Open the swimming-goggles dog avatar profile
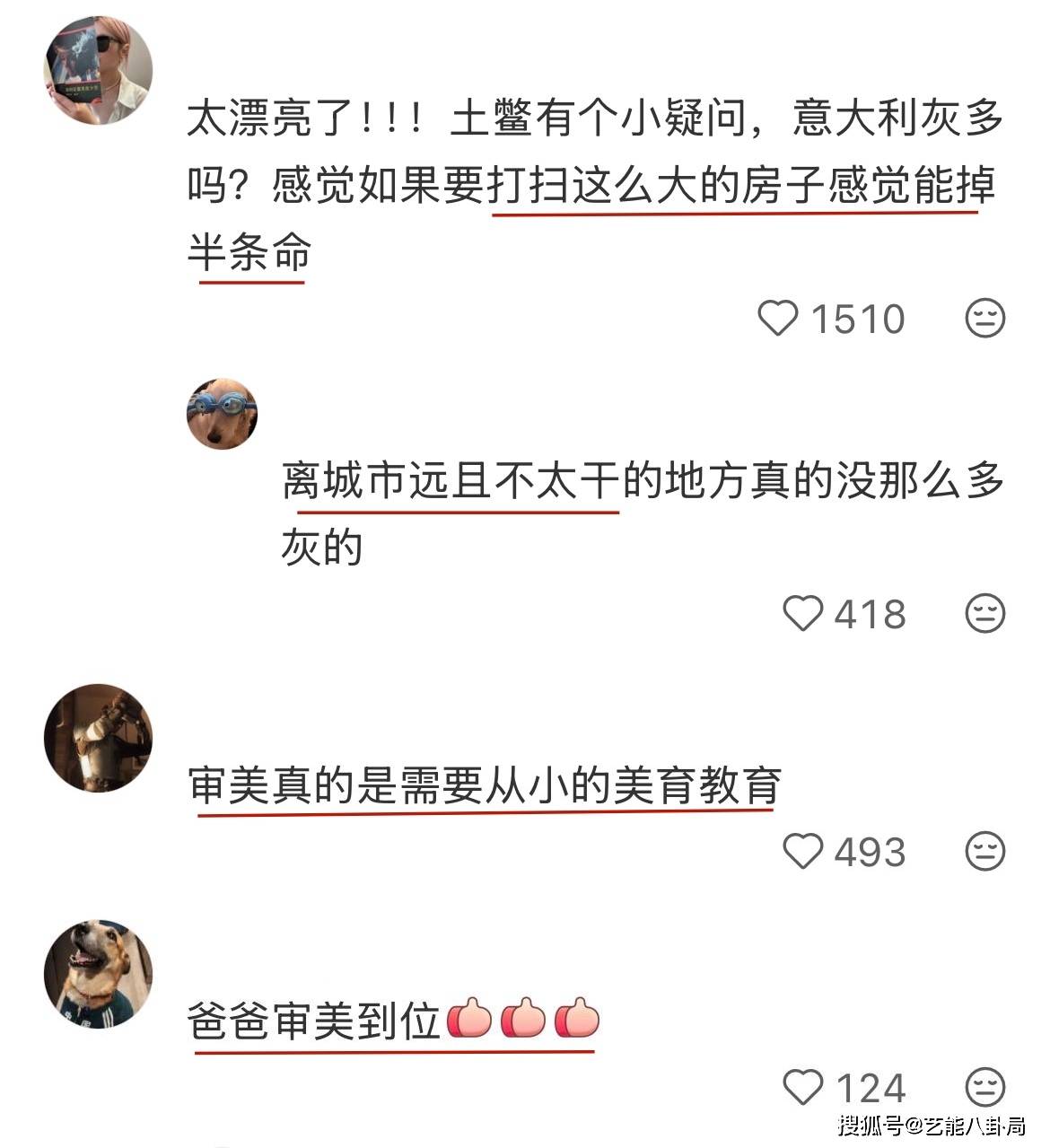The image size is (1050, 1148). (222, 413)
